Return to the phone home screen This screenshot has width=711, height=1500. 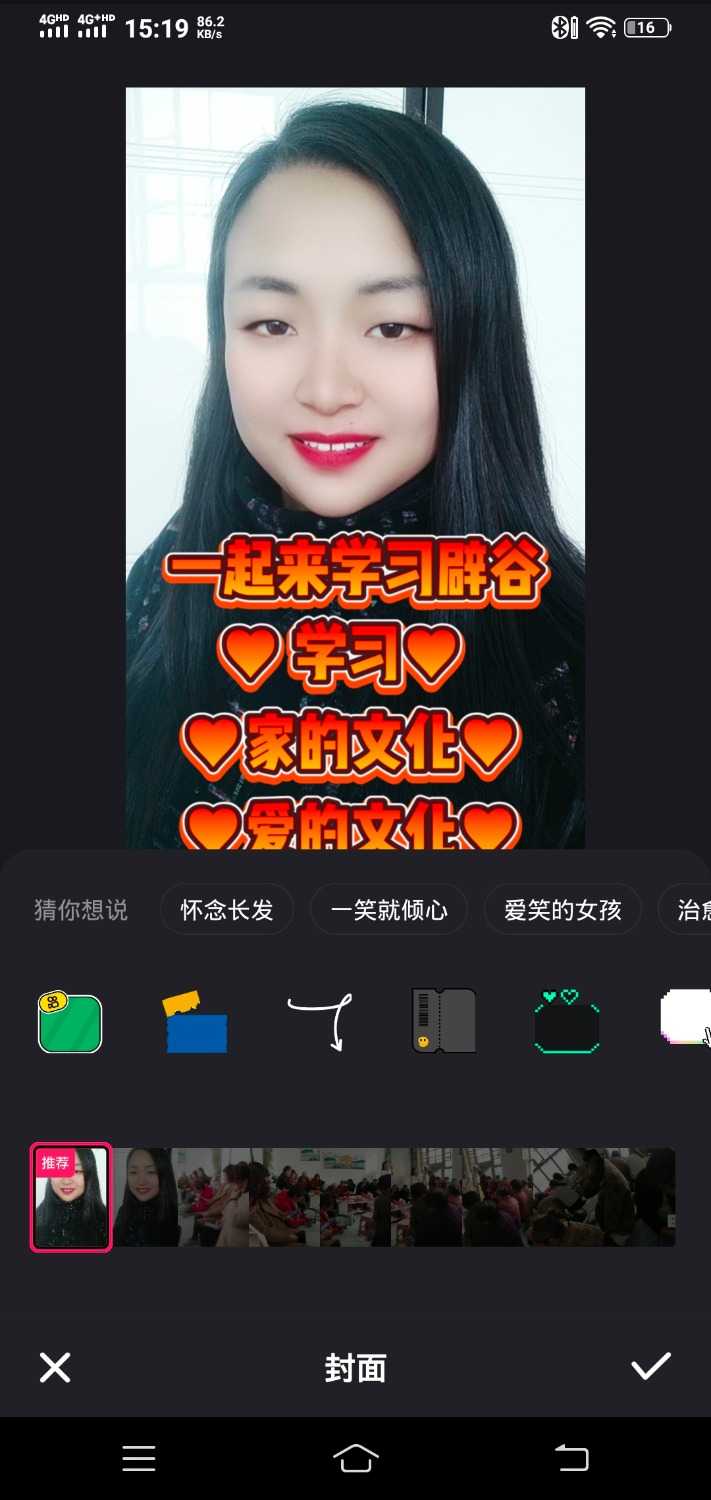click(x=356, y=1458)
